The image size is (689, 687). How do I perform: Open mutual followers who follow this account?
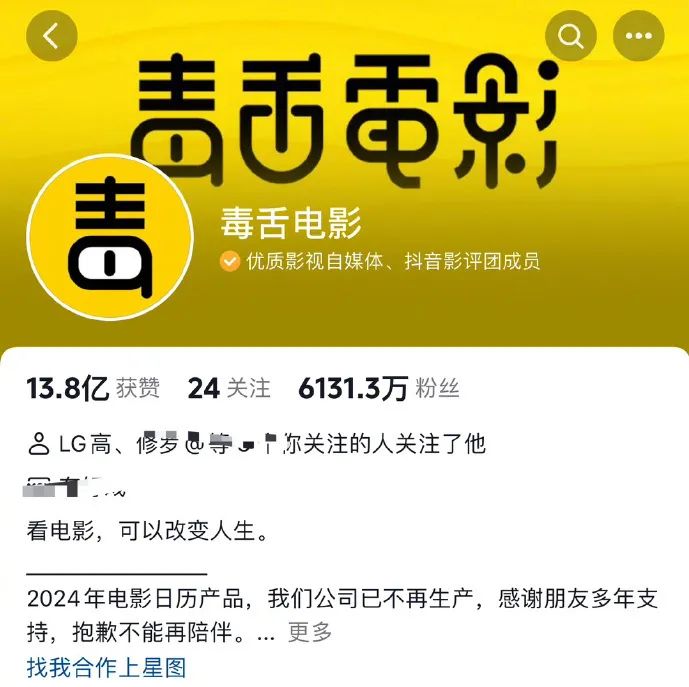(x=258, y=443)
